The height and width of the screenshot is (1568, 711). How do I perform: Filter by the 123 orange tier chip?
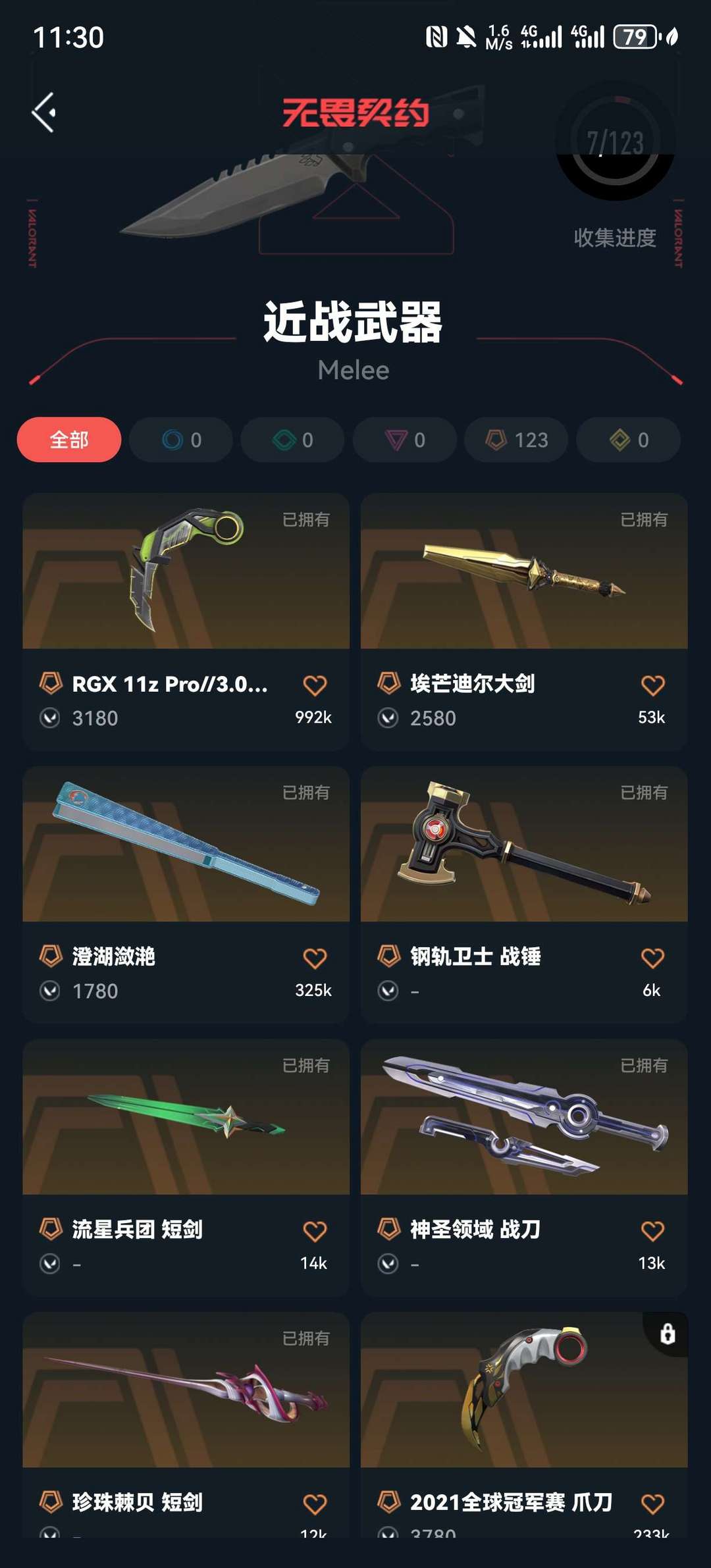tap(517, 440)
